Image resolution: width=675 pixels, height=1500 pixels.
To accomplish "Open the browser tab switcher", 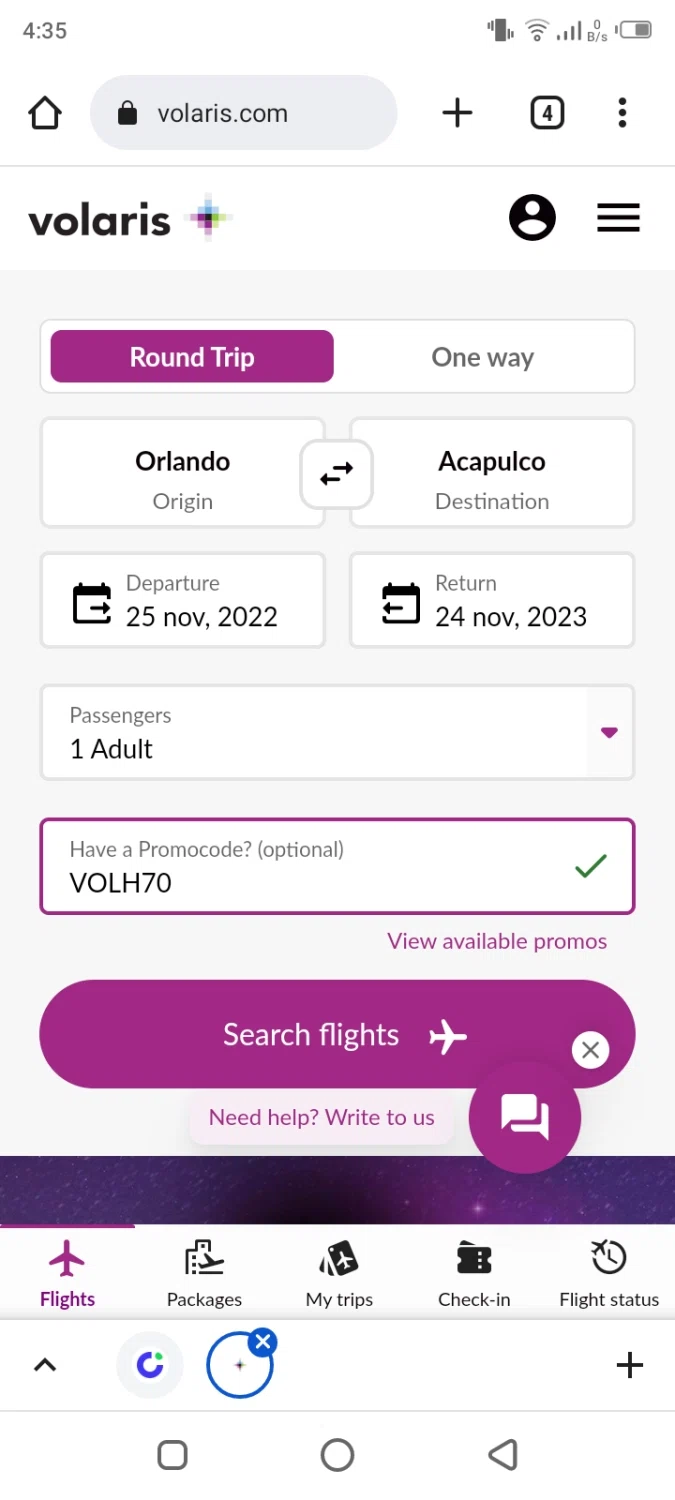I will [547, 113].
